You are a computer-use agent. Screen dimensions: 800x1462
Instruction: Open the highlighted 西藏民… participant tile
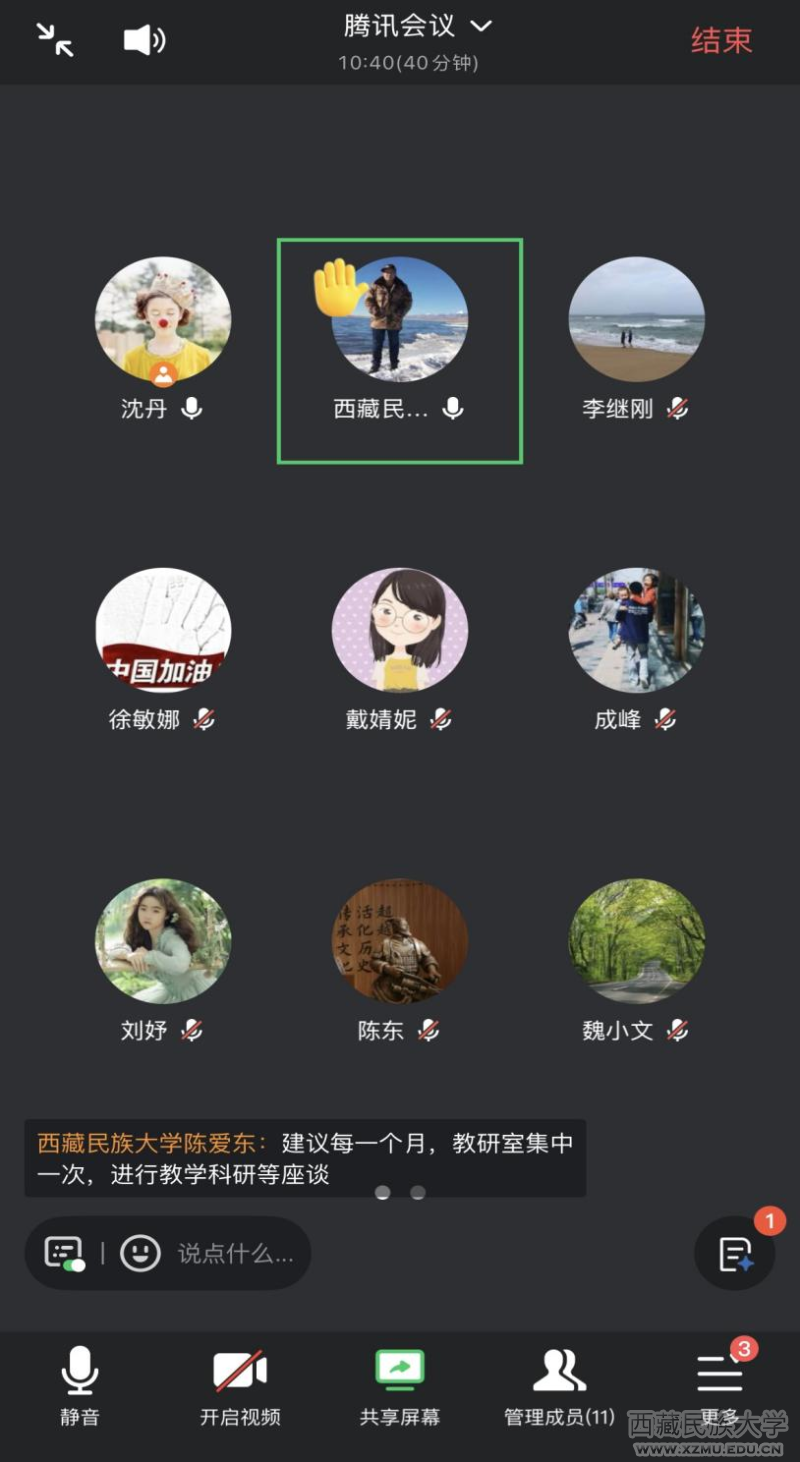coord(400,350)
